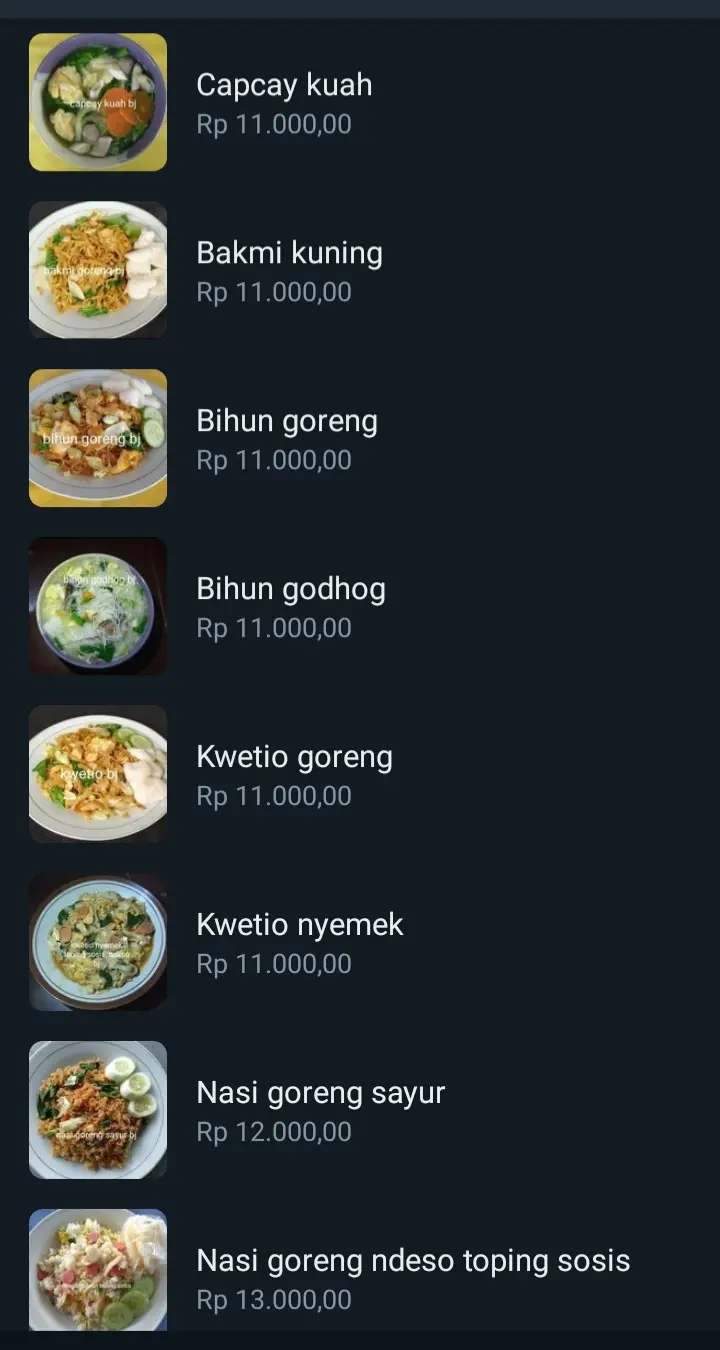Viewport: 720px width, 1350px height.
Task: Open the Bihun goreng picture
Action: [x=97, y=437]
